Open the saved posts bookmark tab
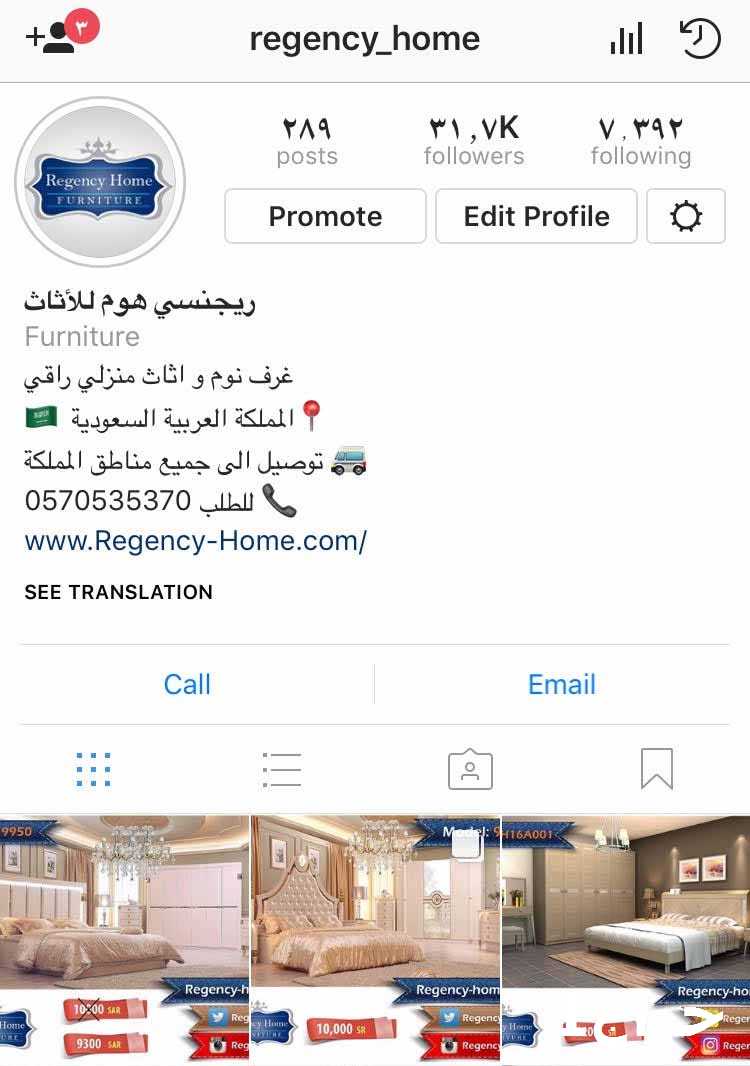This screenshot has height=1066, width=750. point(656,769)
